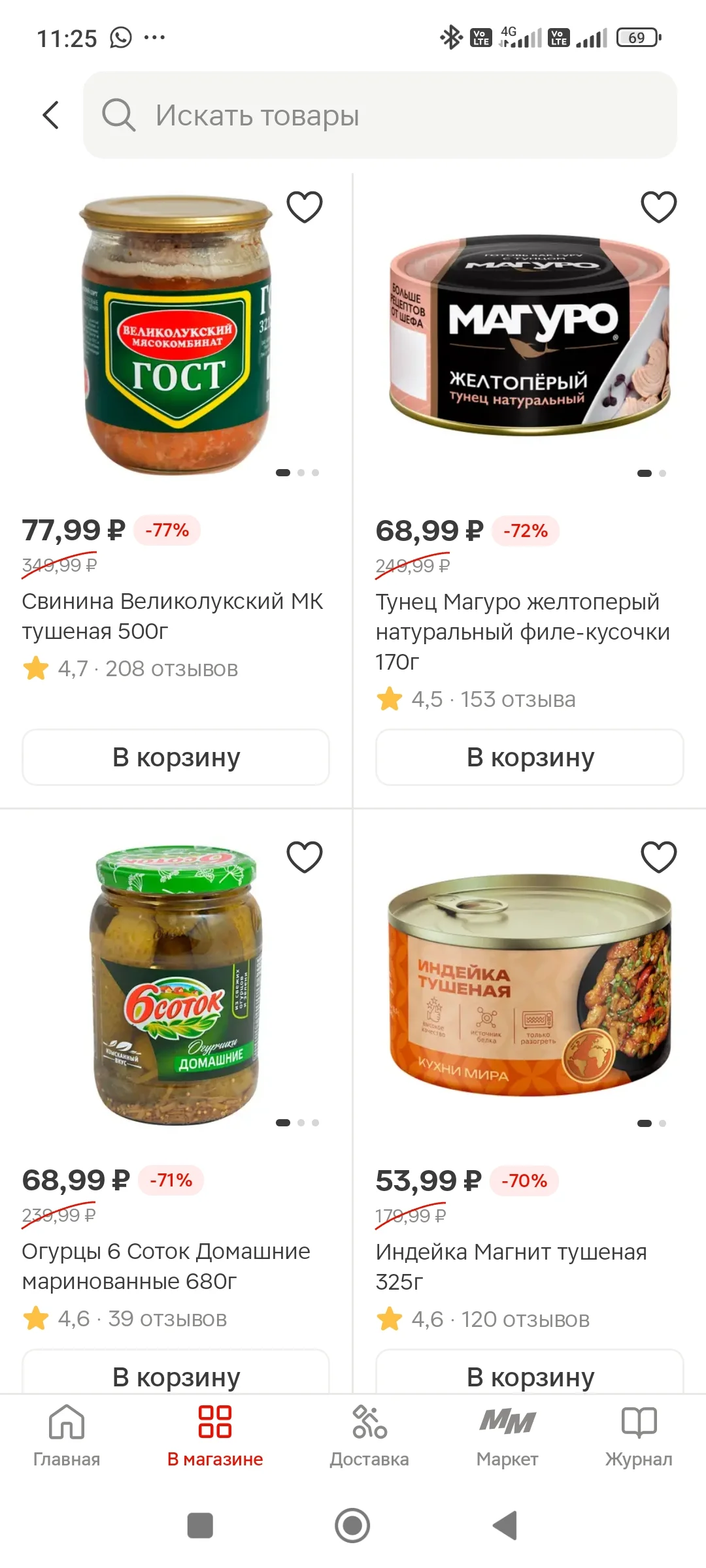Like Огурцы 6 Соток with heart icon

(305, 857)
